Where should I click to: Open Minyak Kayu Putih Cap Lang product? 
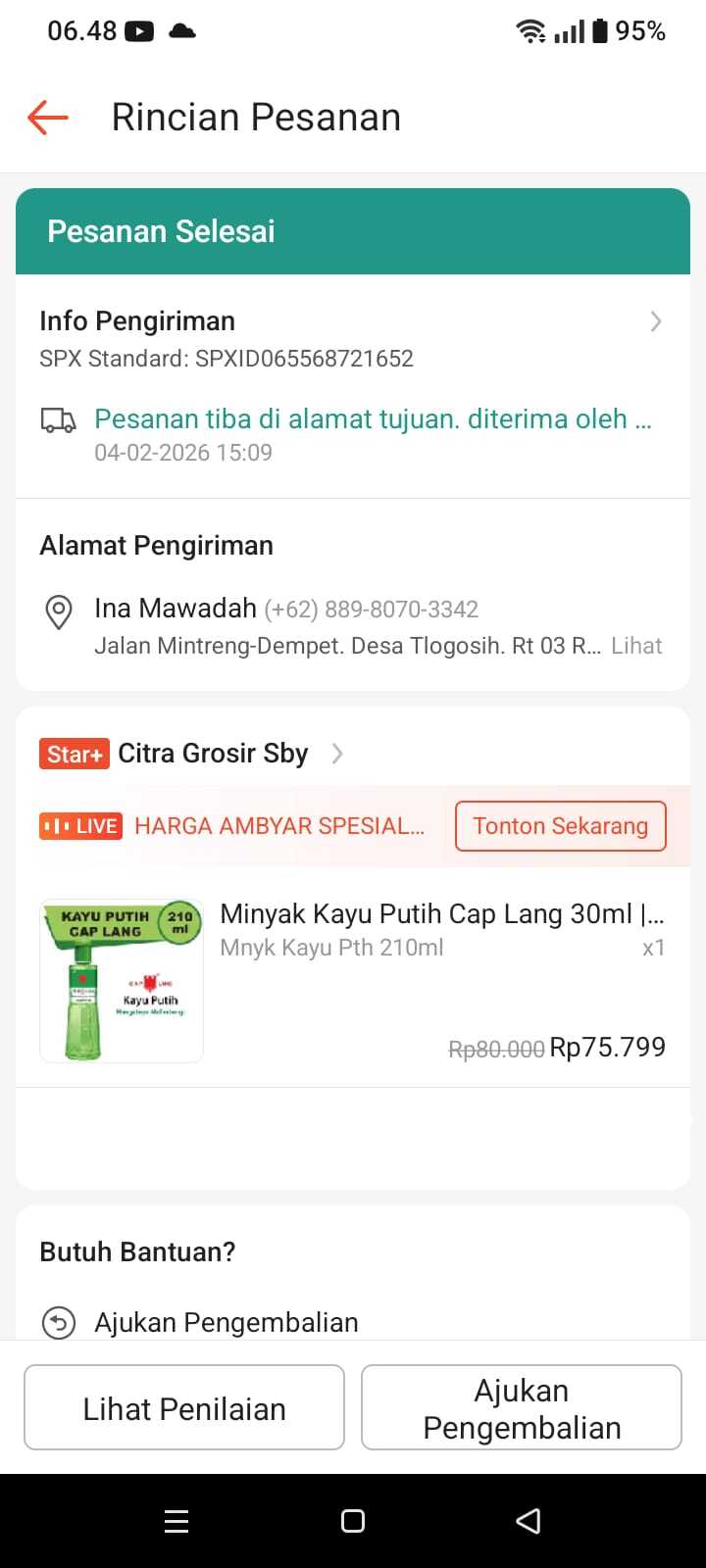point(441,915)
